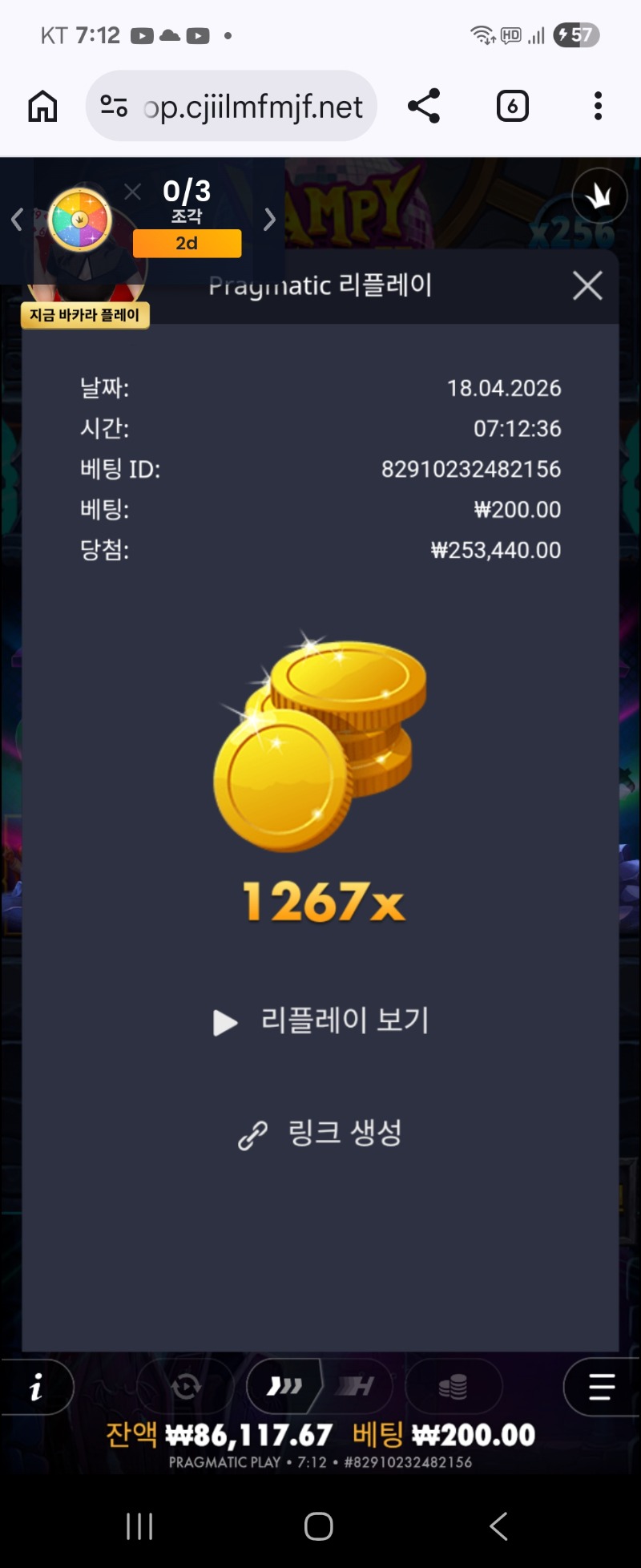Open the browser overflow menu
Image resolution: width=641 pixels, height=1568 pixels.
pyautogui.click(x=598, y=106)
